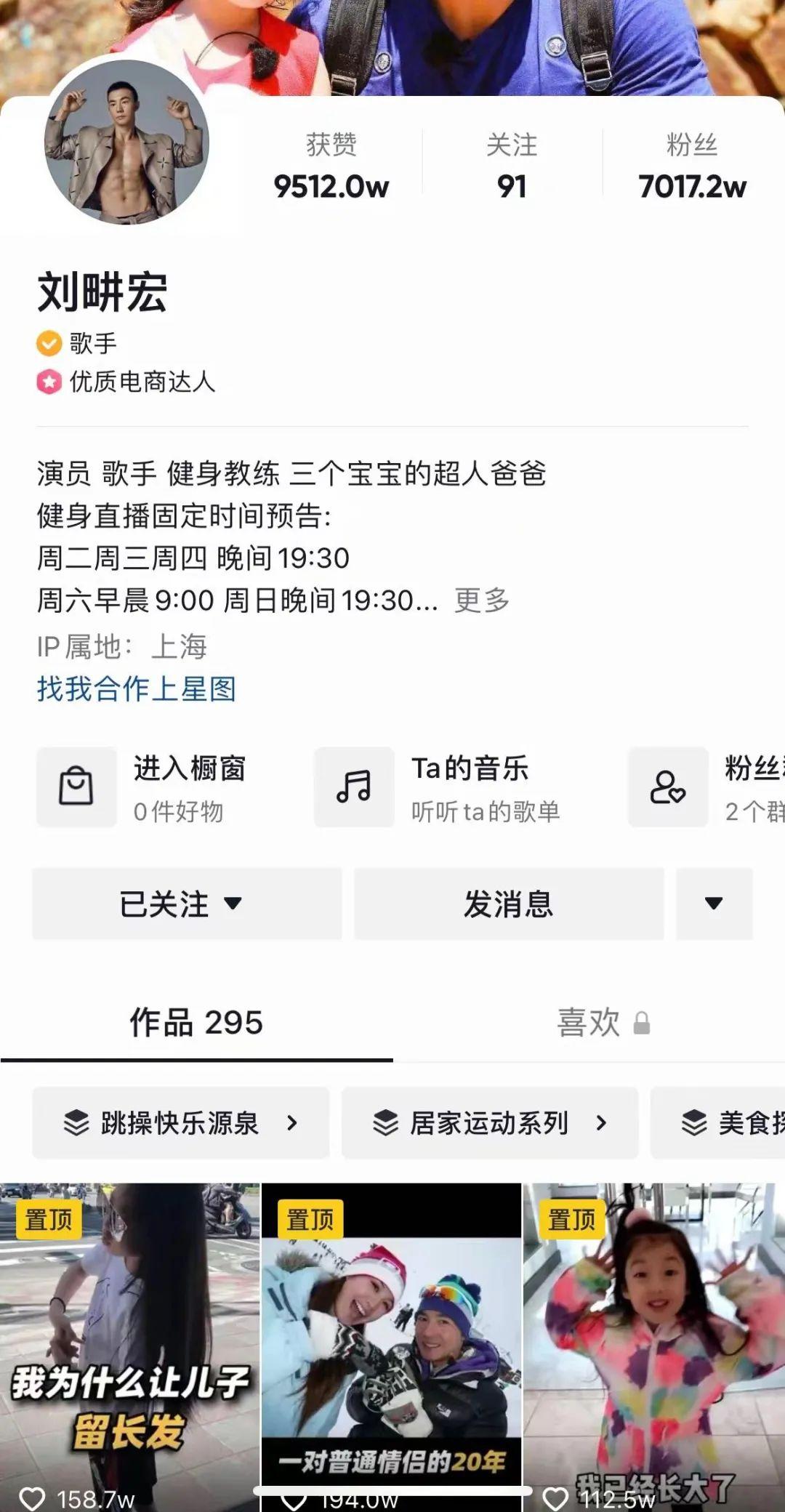This screenshot has height=1512, width=785.
Task: Play the 我已经长大了 pinned video
Action: pos(654,1345)
